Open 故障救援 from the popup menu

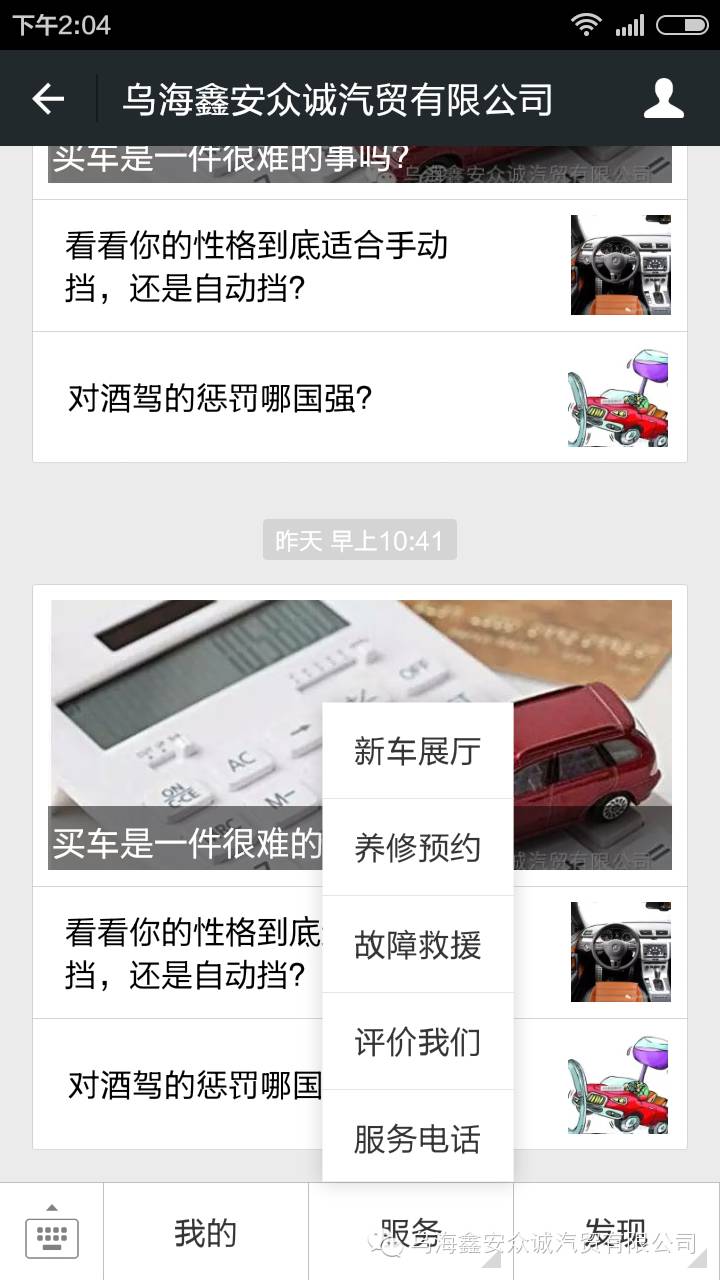click(417, 945)
